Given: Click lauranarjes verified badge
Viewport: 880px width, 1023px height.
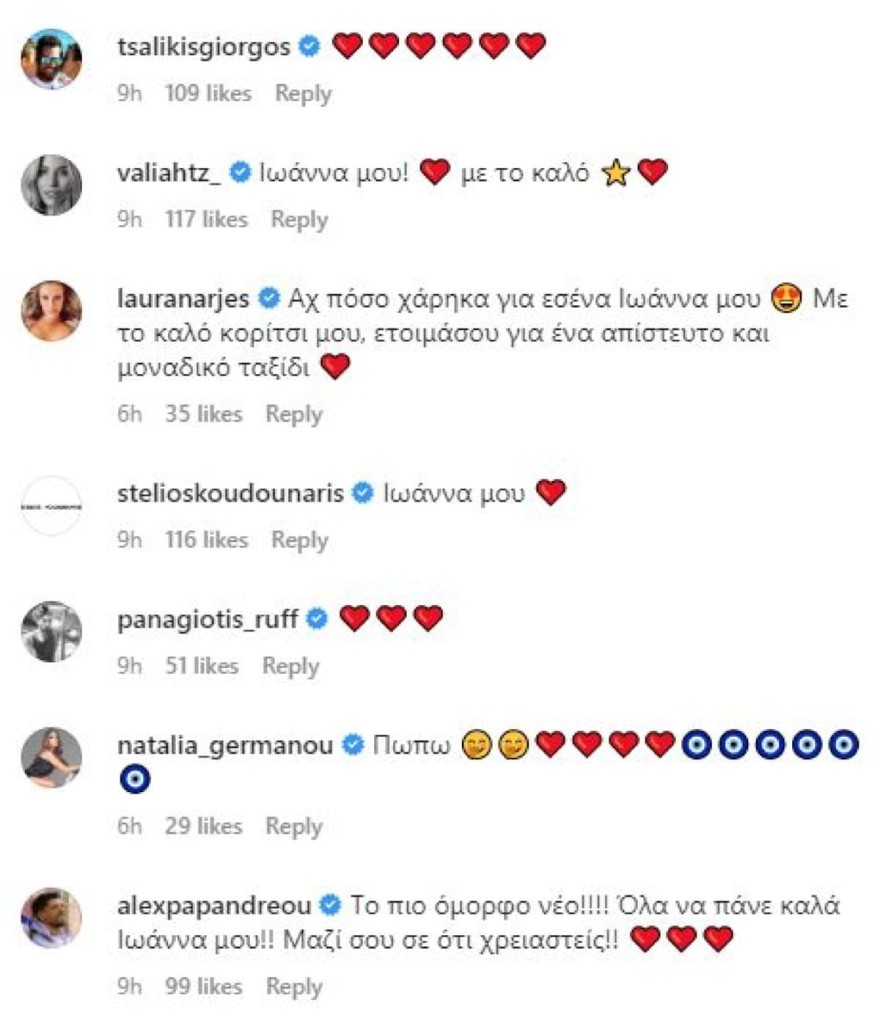Looking at the screenshot, I should pos(268,297).
